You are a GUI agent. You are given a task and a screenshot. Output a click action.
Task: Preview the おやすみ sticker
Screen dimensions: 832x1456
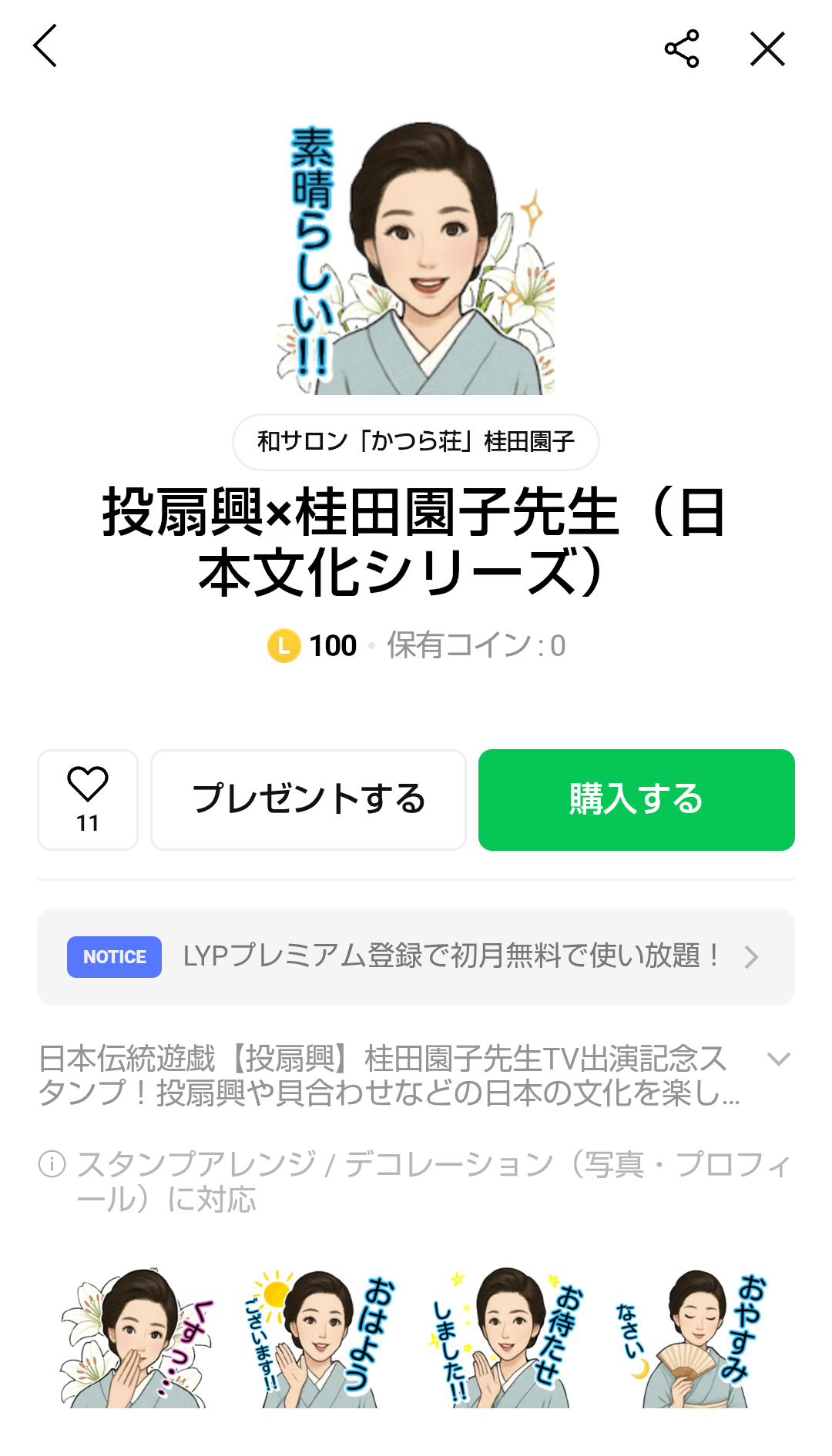pyautogui.click(x=697, y=1338)
